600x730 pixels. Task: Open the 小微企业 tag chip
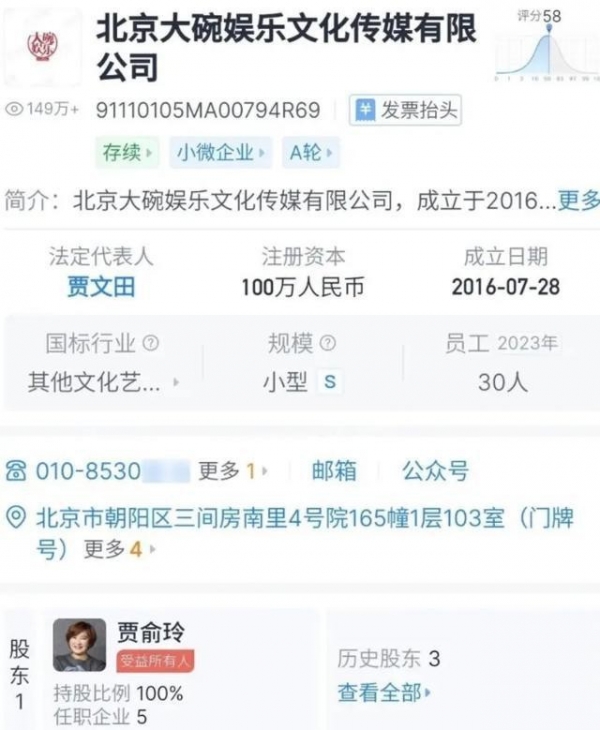coord(222,153)
